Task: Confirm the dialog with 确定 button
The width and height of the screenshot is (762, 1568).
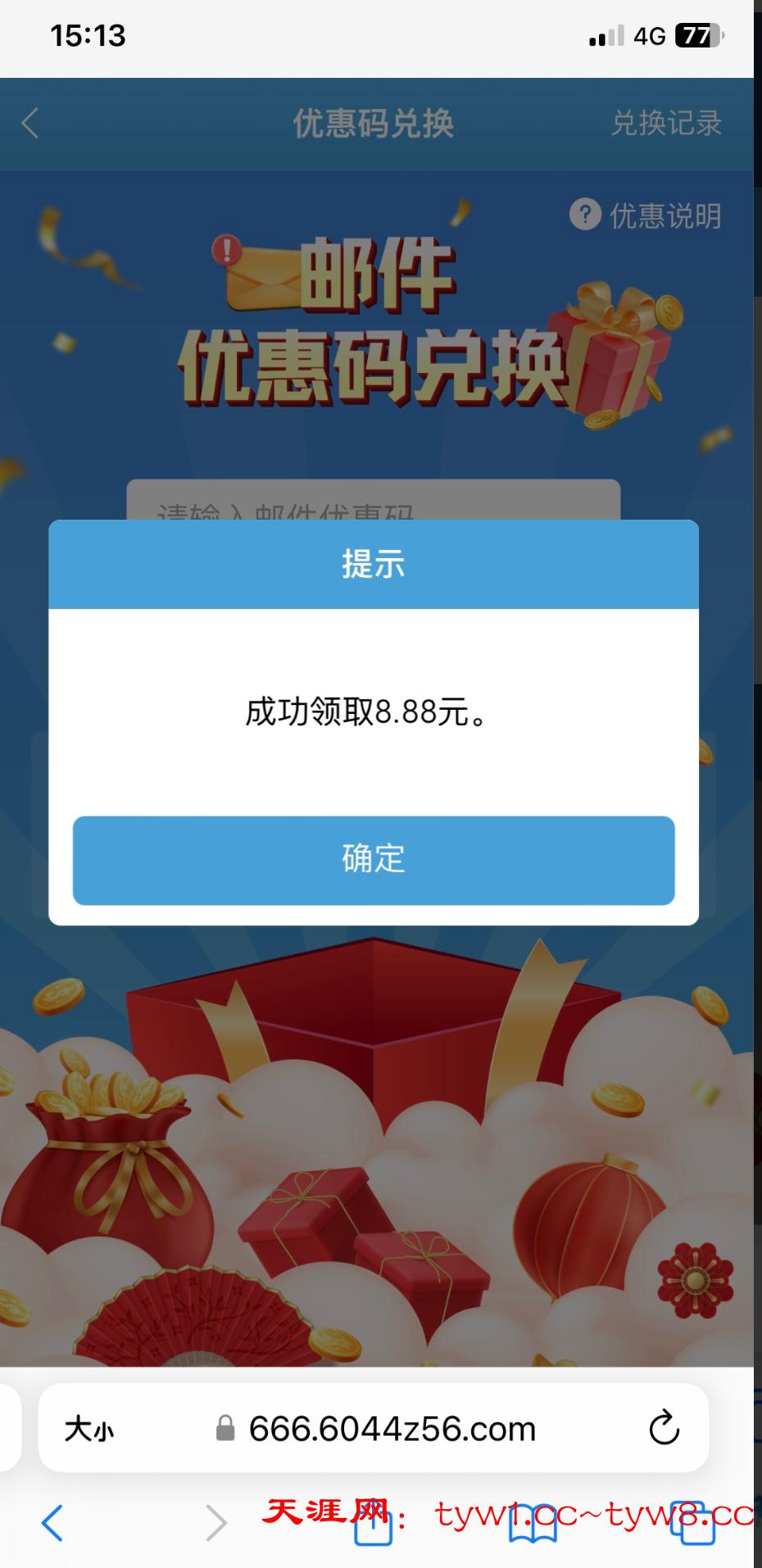Action: pos(374,860)
